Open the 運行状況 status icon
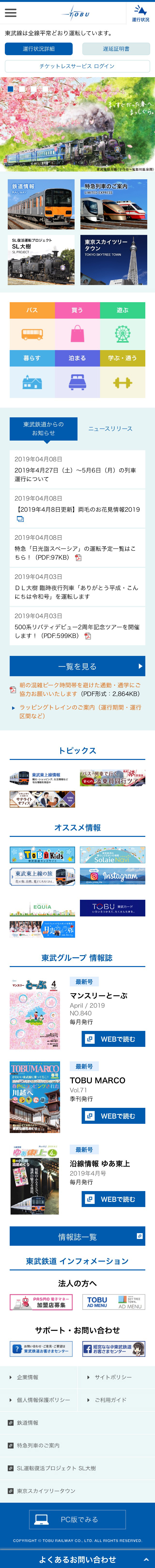This screenshot has height=1568, width=155. [x=140, y=13]
